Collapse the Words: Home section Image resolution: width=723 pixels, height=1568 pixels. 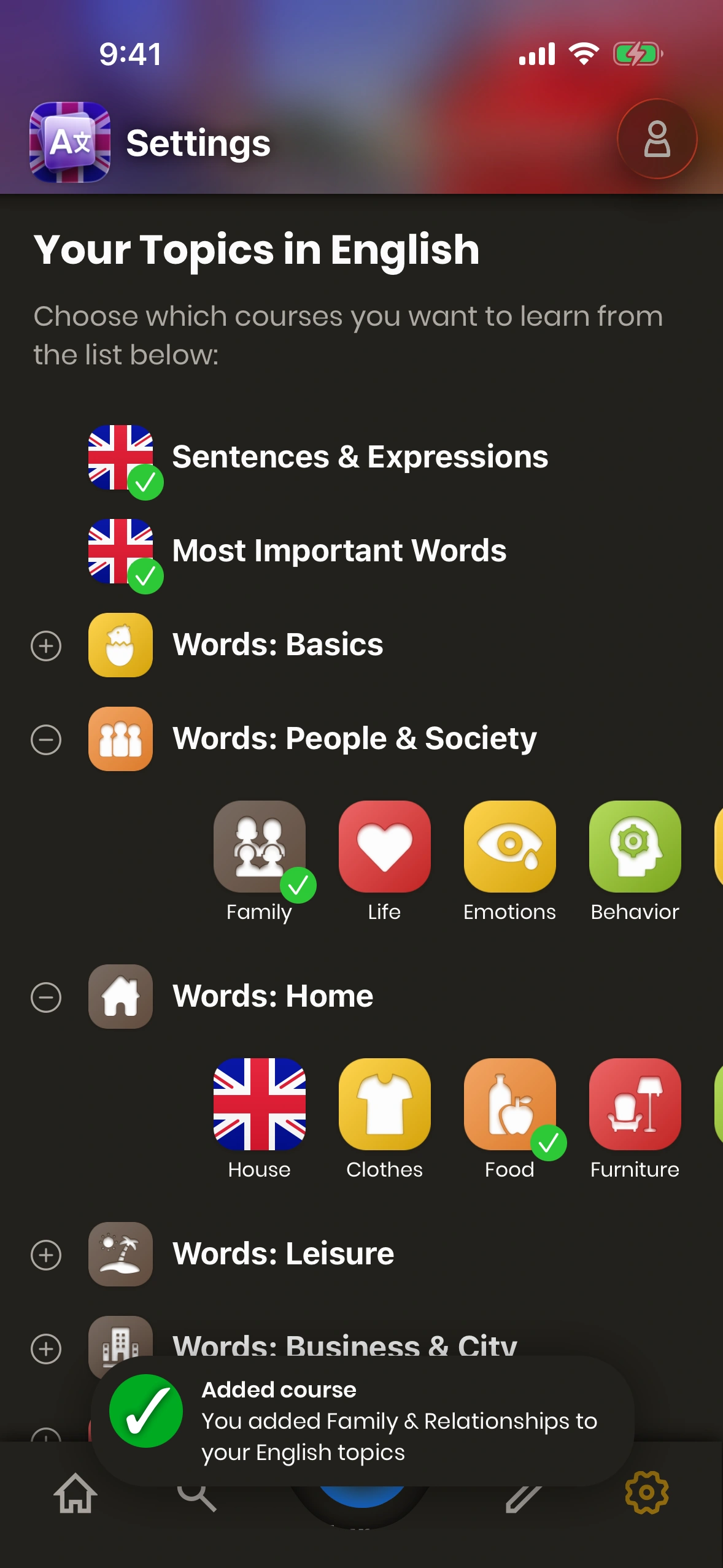click(46, 997)
